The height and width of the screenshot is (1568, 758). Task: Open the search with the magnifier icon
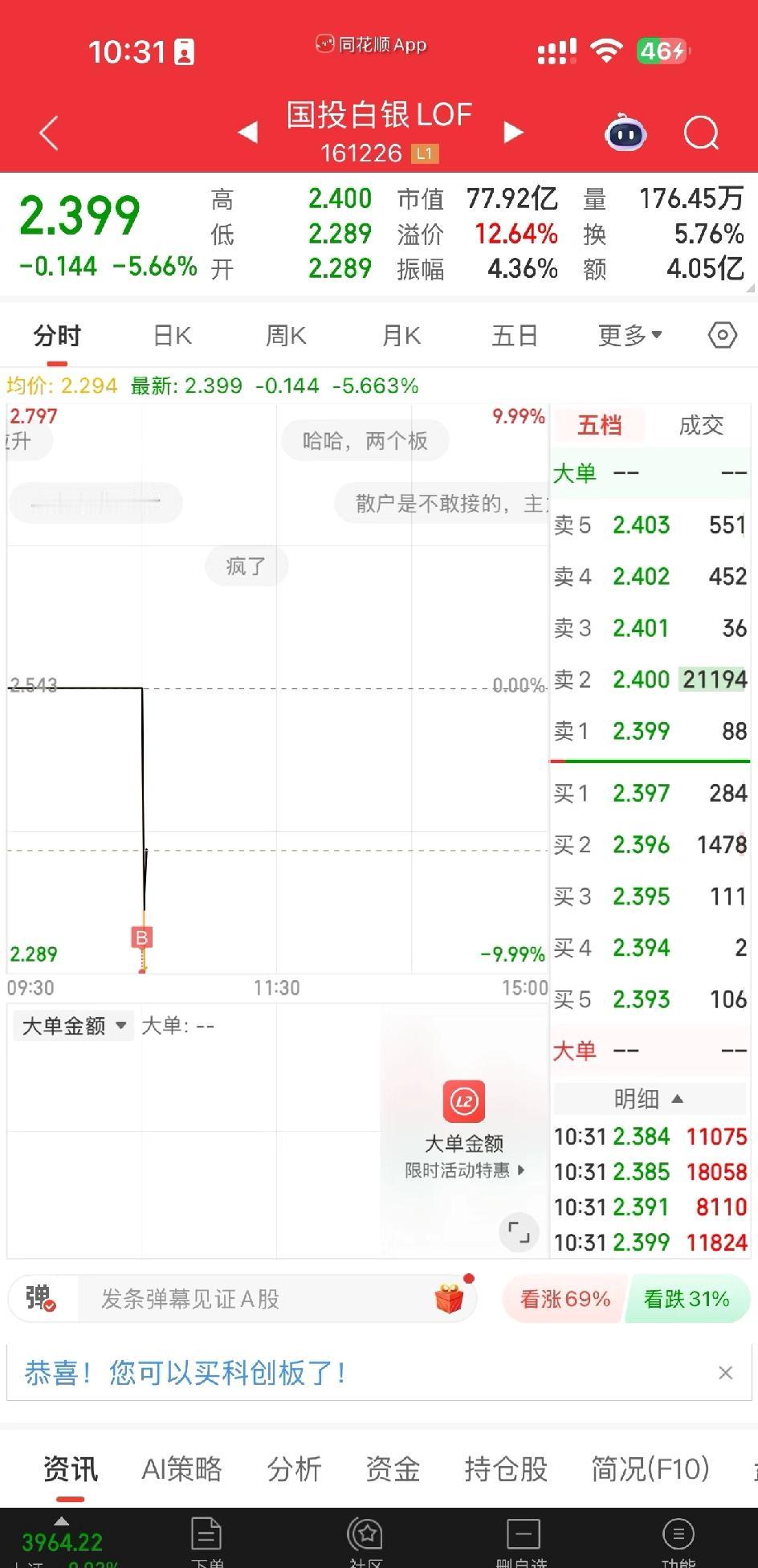pyautogui.click(x=700, y=132)
